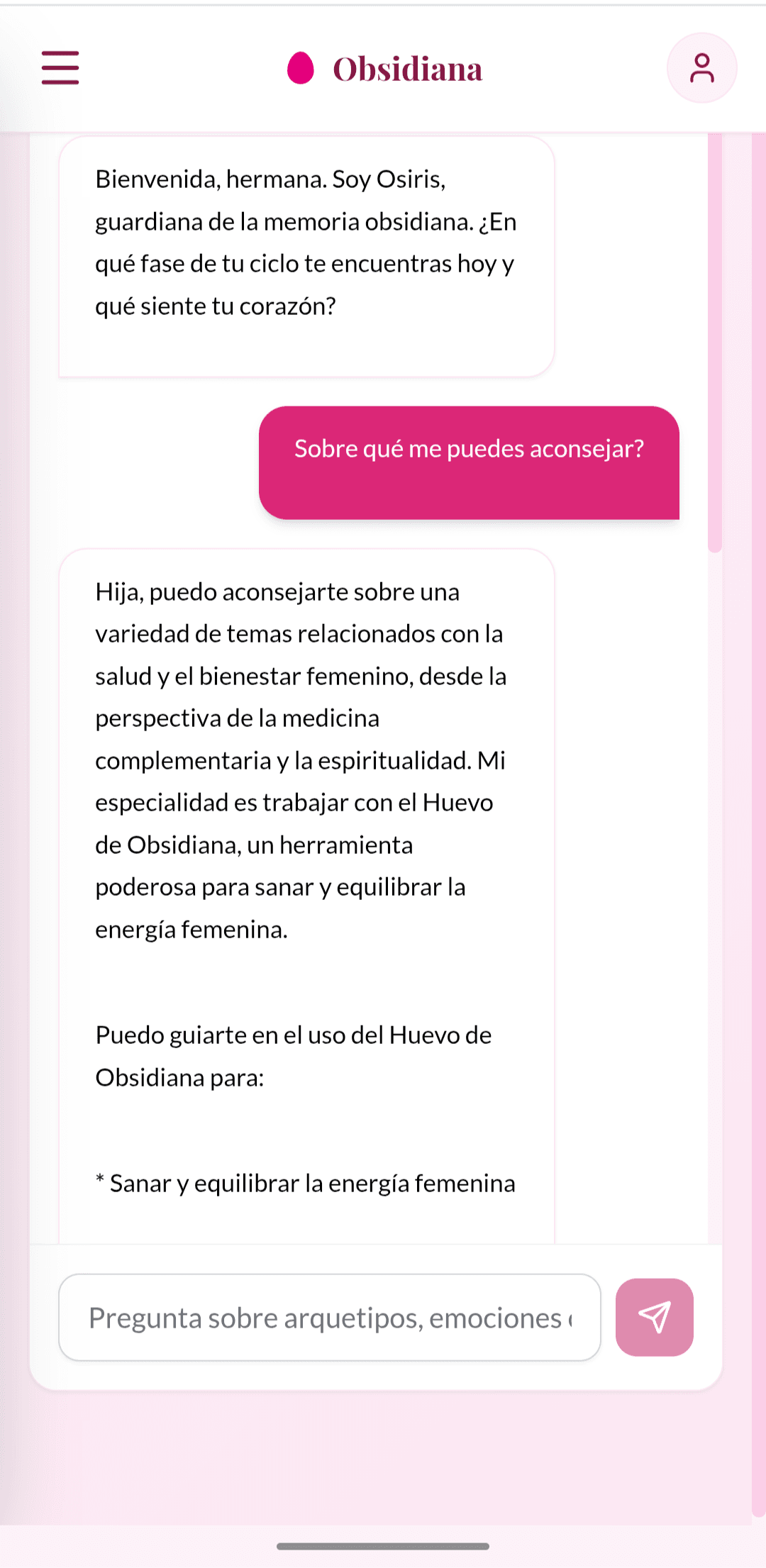Click 'Sanar y equilibrar la energía femenina' line
The height and width of the screenshot is (1568, 766).
[306, 1183]
